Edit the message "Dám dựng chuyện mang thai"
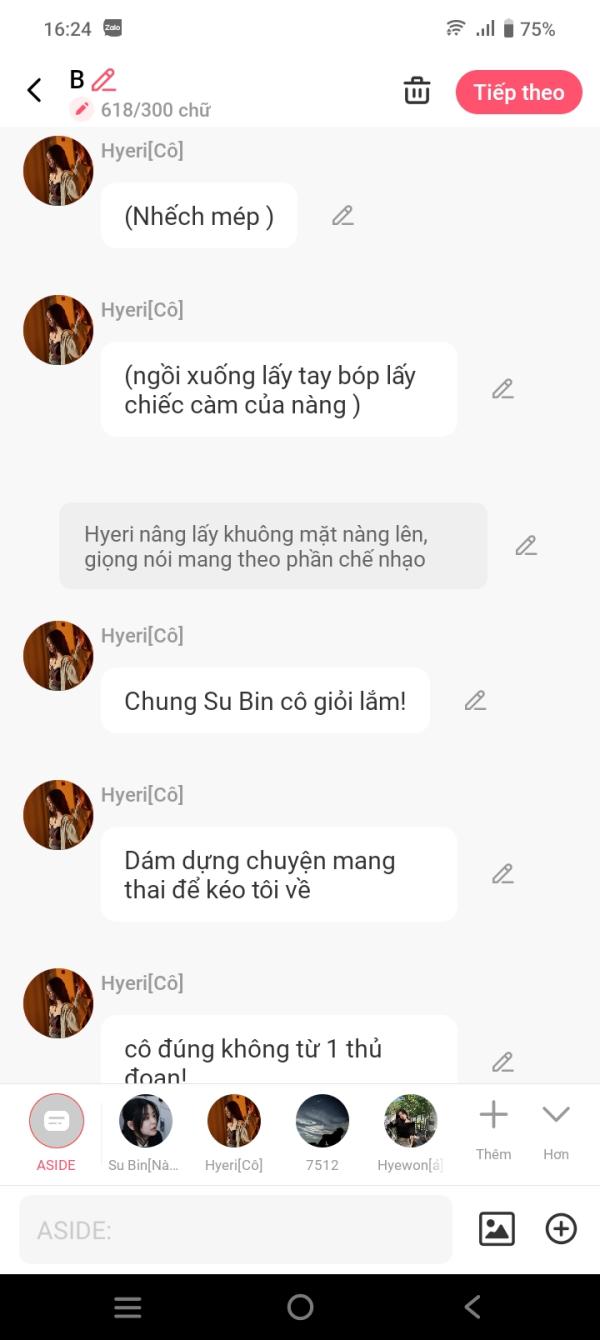The height and width of the screenshot is (1340, 600). tap(502, 874)
